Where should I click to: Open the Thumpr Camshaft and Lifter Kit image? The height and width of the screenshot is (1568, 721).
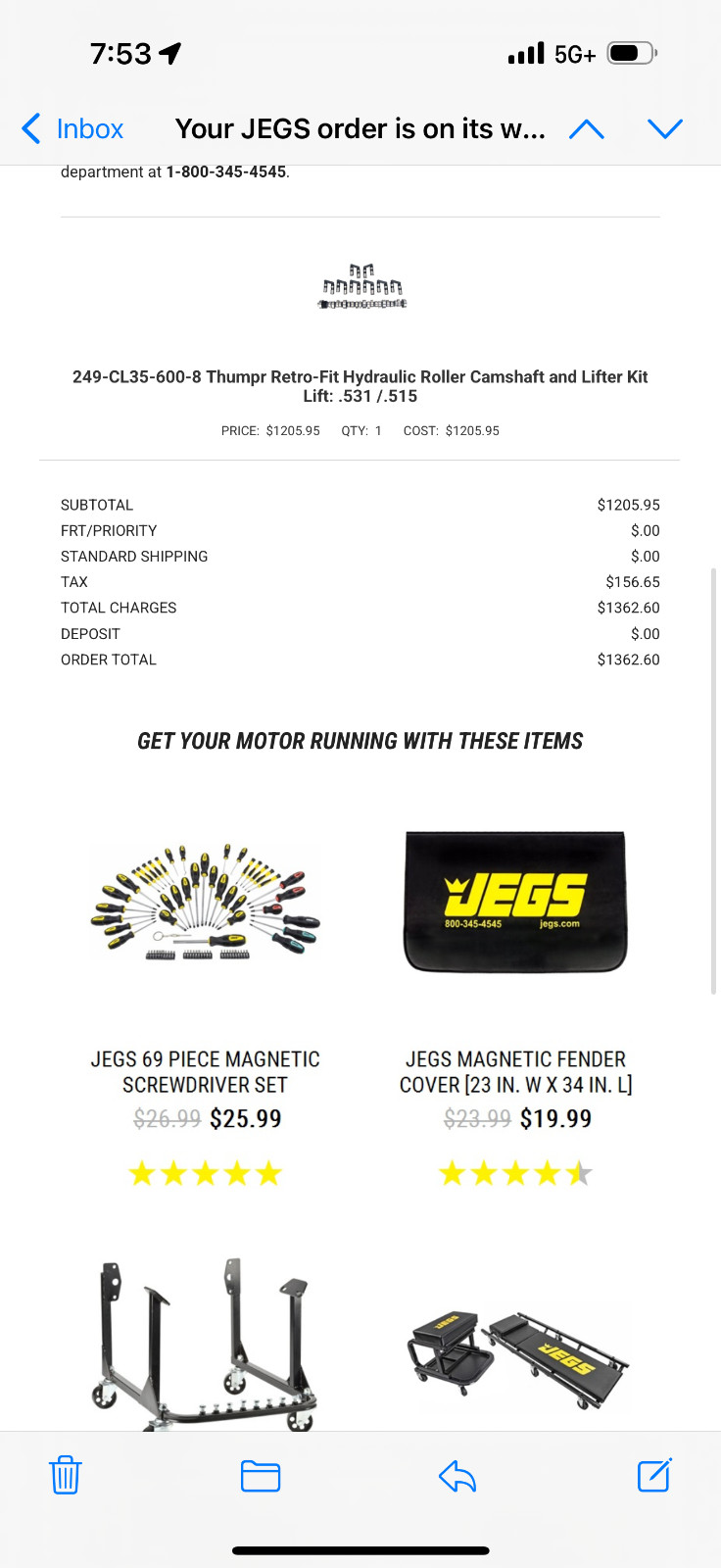361,286
